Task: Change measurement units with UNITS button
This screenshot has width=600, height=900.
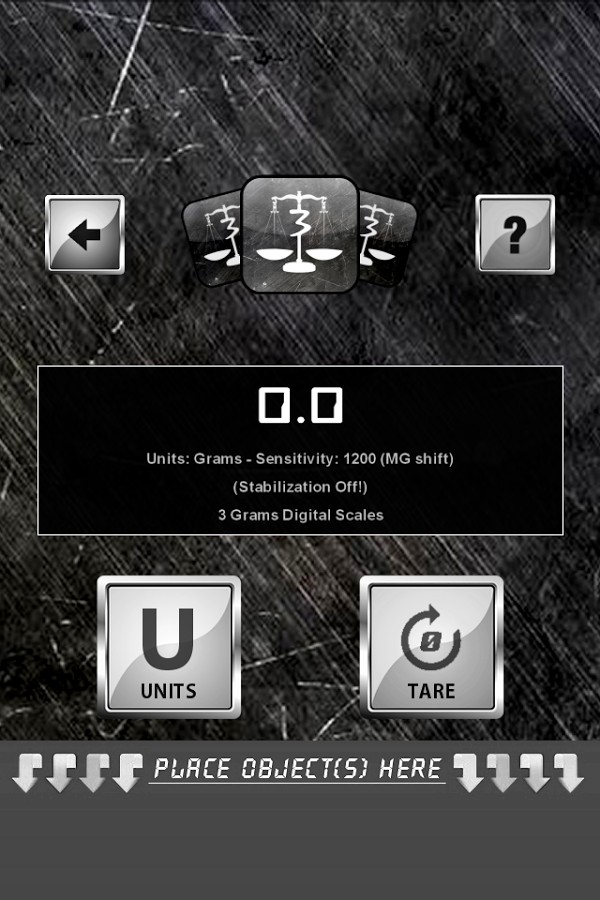Action: (169, 647)
